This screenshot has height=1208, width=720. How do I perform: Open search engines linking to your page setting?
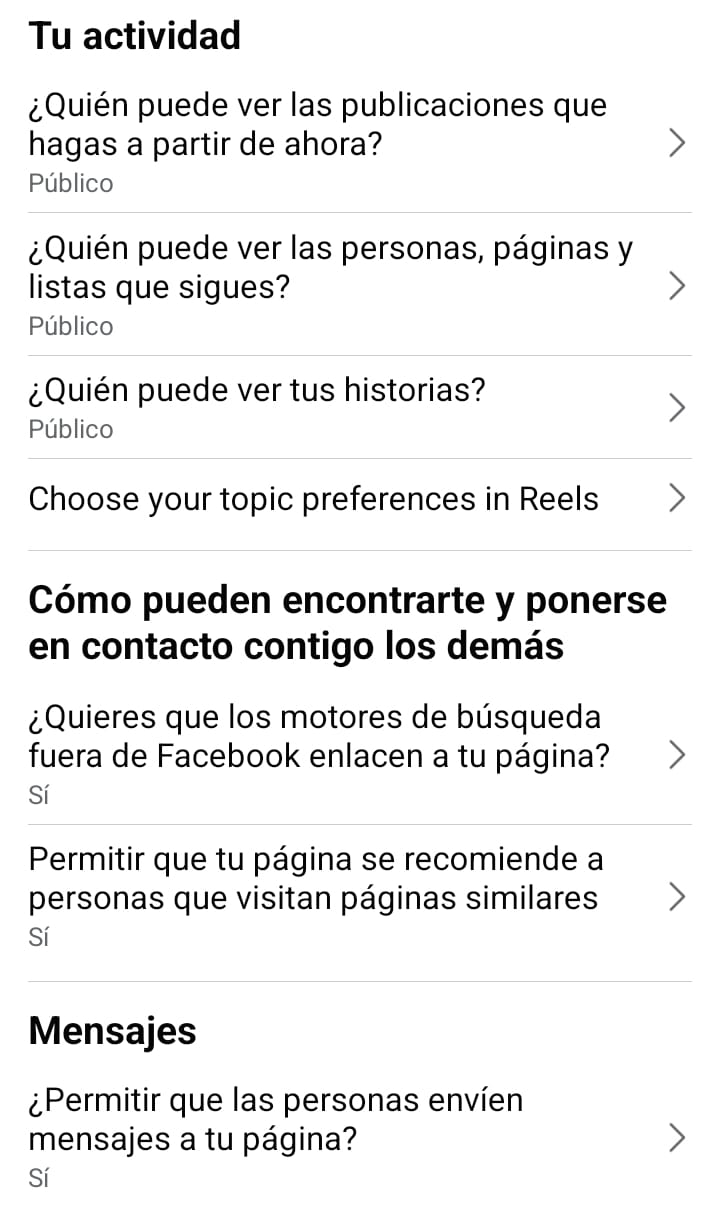358,755
